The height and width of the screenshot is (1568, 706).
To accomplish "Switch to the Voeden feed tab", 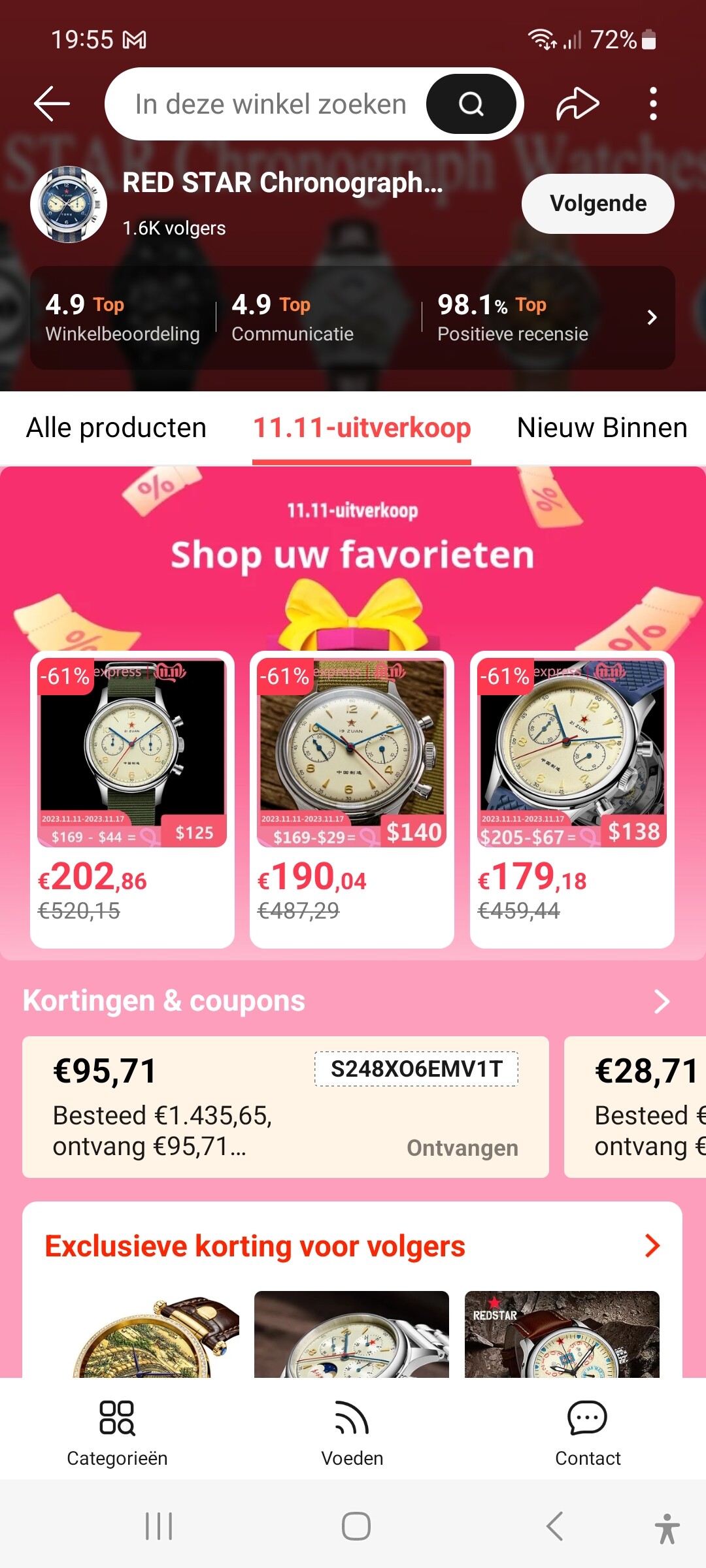I will tap(352, 1433).
